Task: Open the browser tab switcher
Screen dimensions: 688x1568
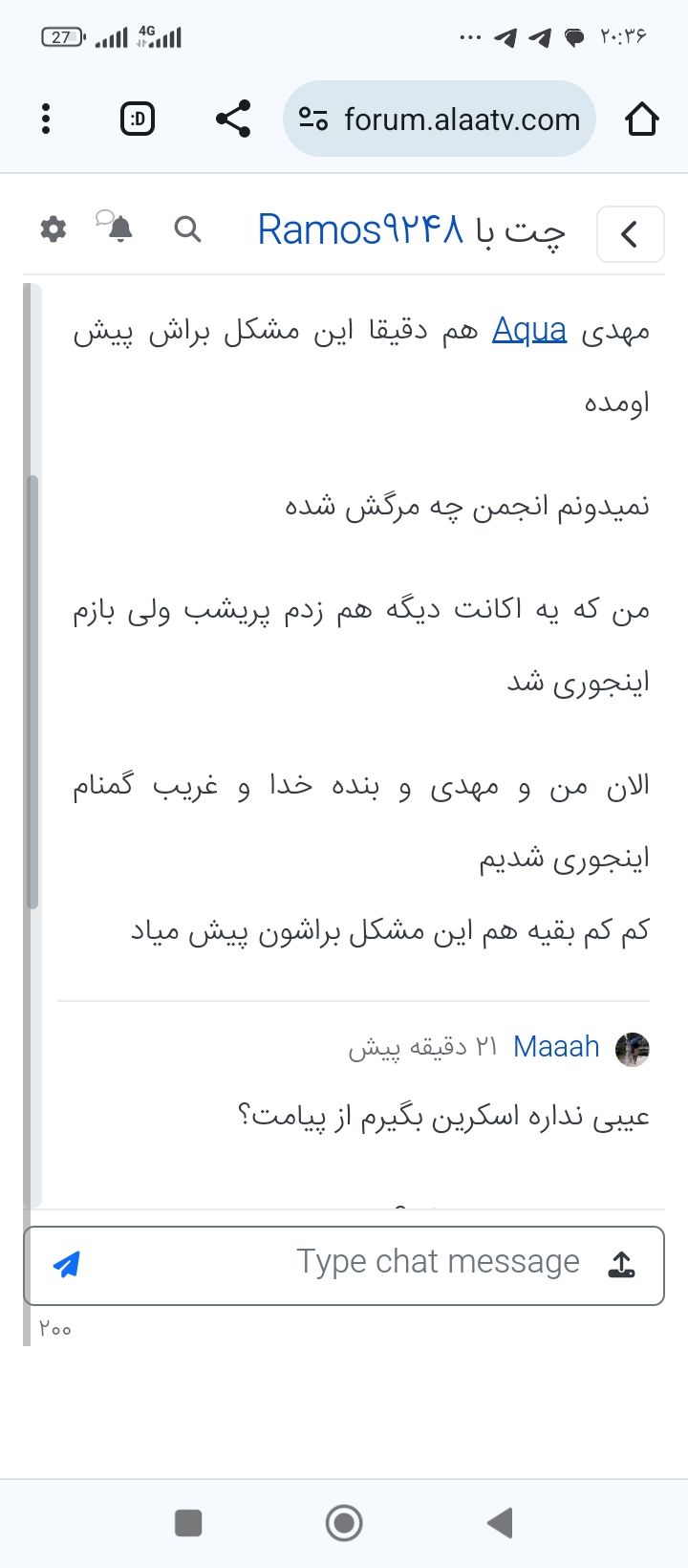Action: (x=138, y=120)
